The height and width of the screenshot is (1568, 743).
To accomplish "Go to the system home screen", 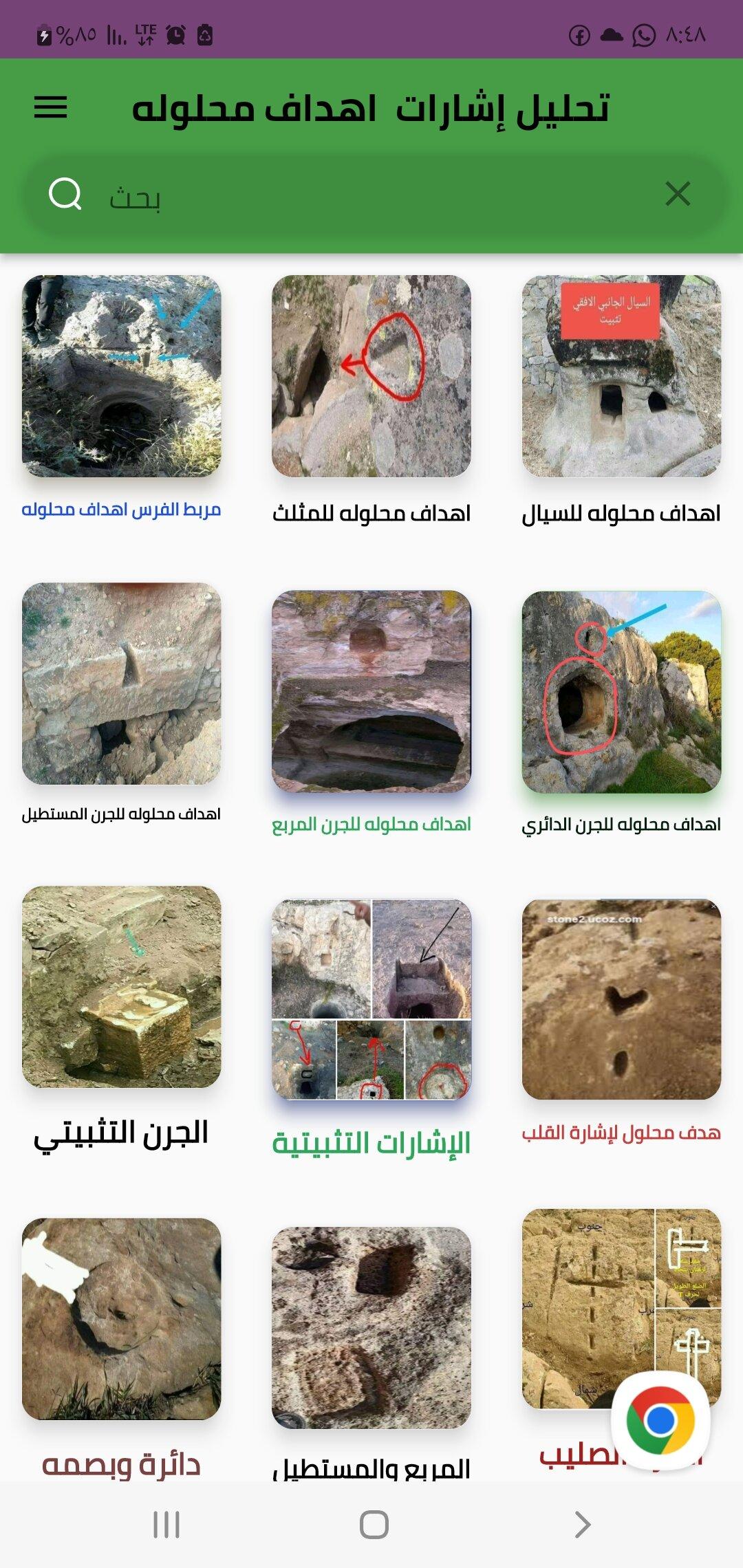I will [x=374, y=1525].
